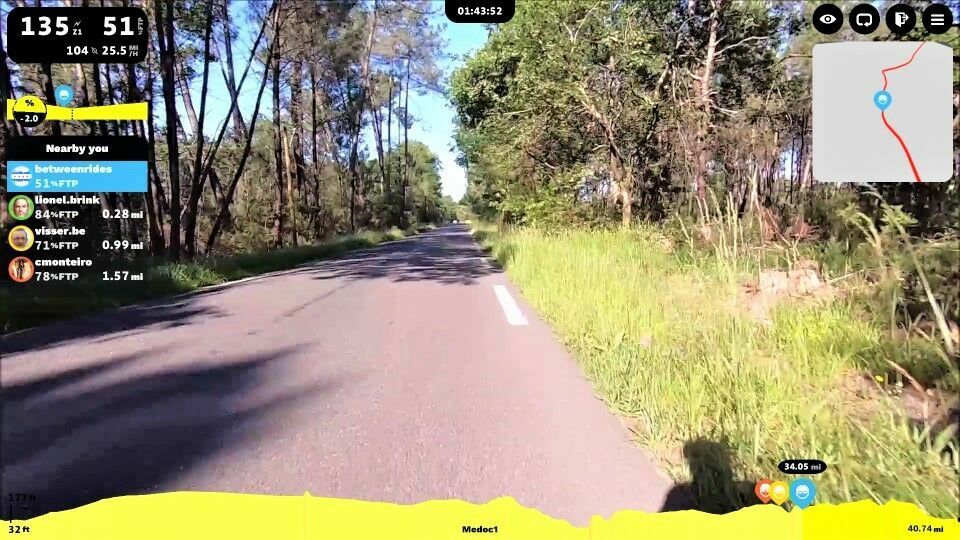Open the route minimap

882,111
